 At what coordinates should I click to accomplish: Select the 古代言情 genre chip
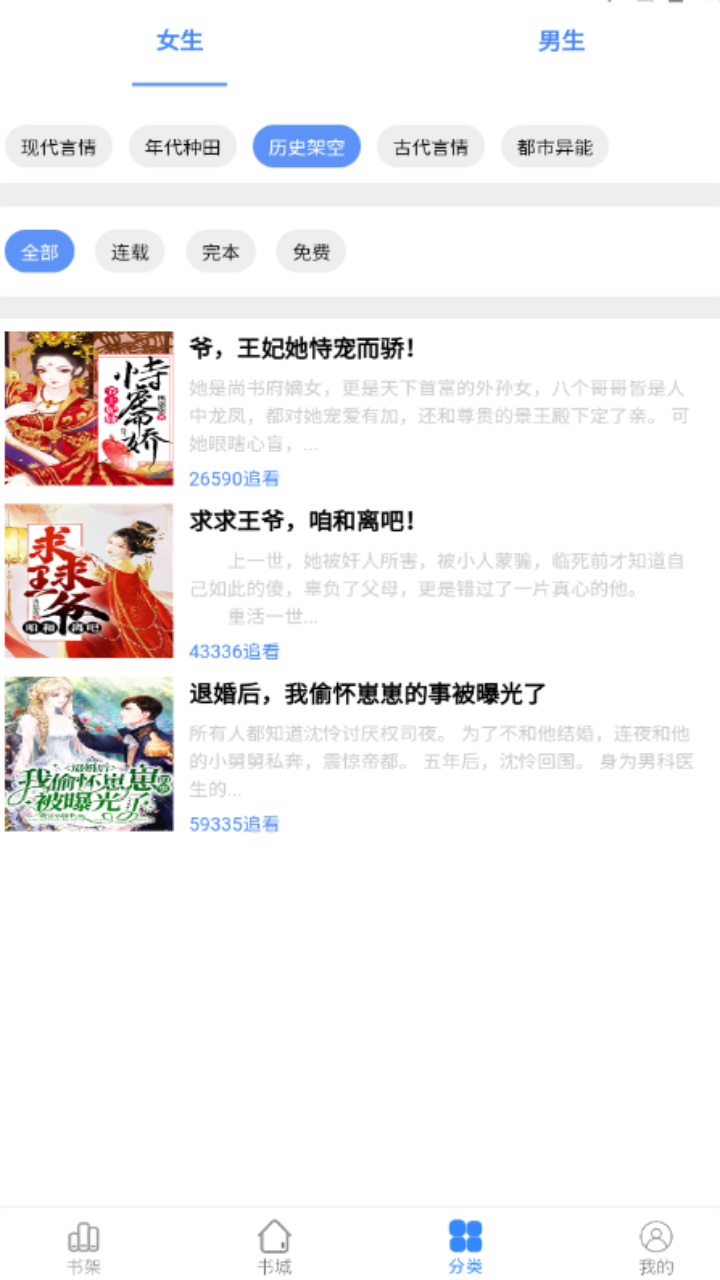430,147
